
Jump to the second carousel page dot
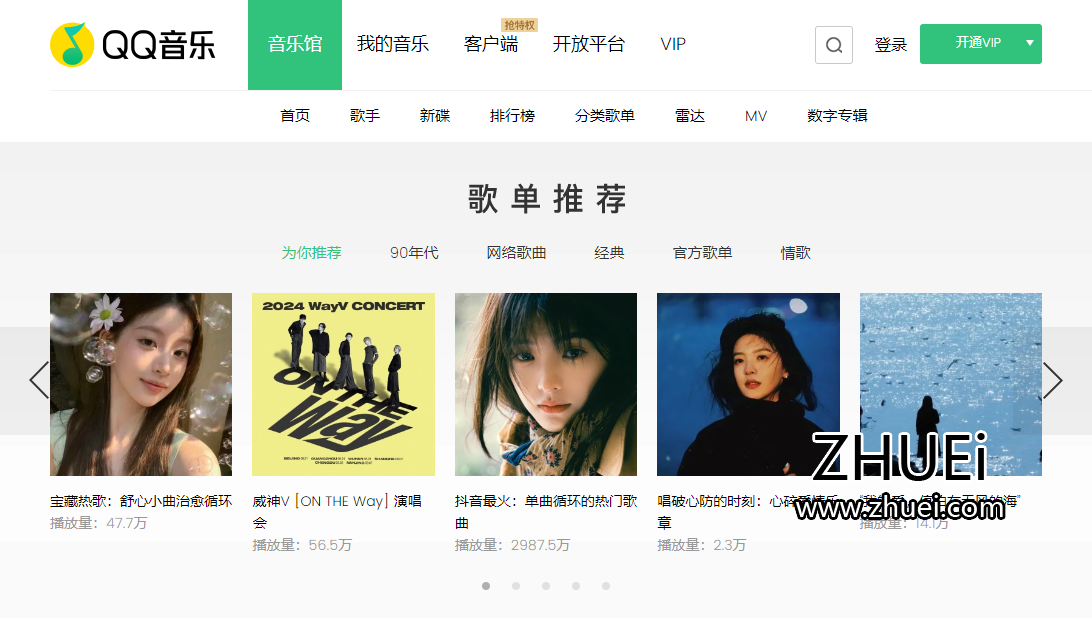(516, 586)
